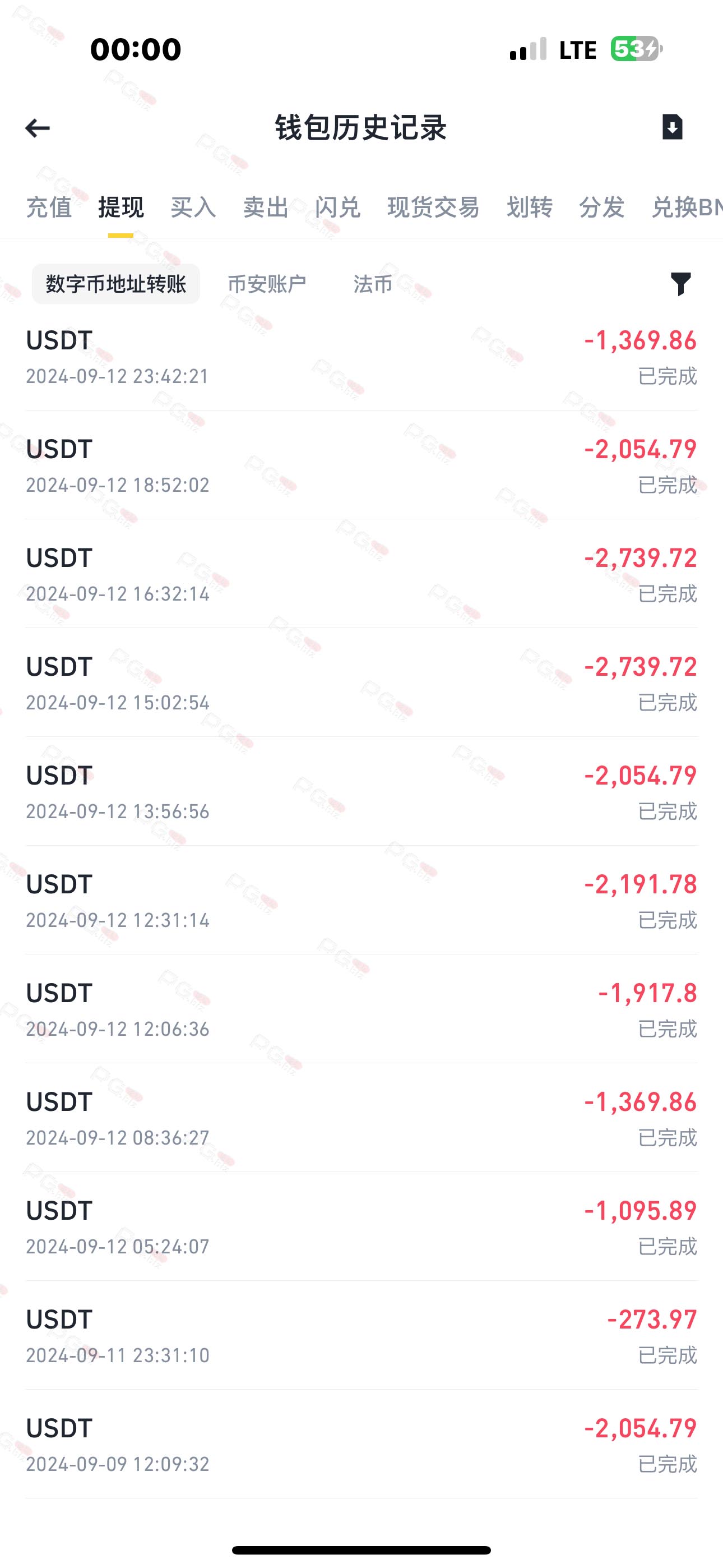Switch to the 分发 tab

pos(602,207)
